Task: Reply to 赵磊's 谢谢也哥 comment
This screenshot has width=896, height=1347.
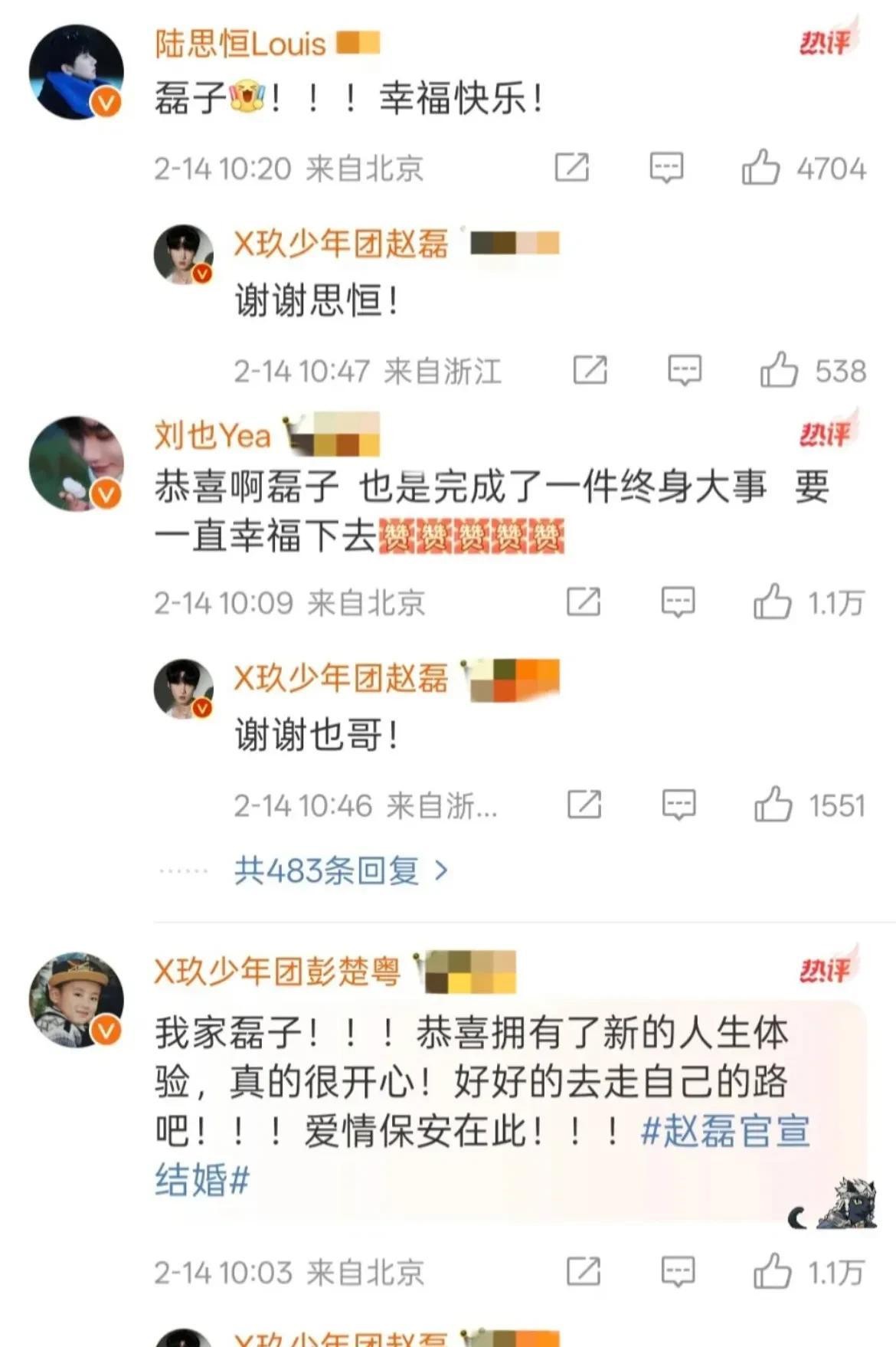Action: 679,805
